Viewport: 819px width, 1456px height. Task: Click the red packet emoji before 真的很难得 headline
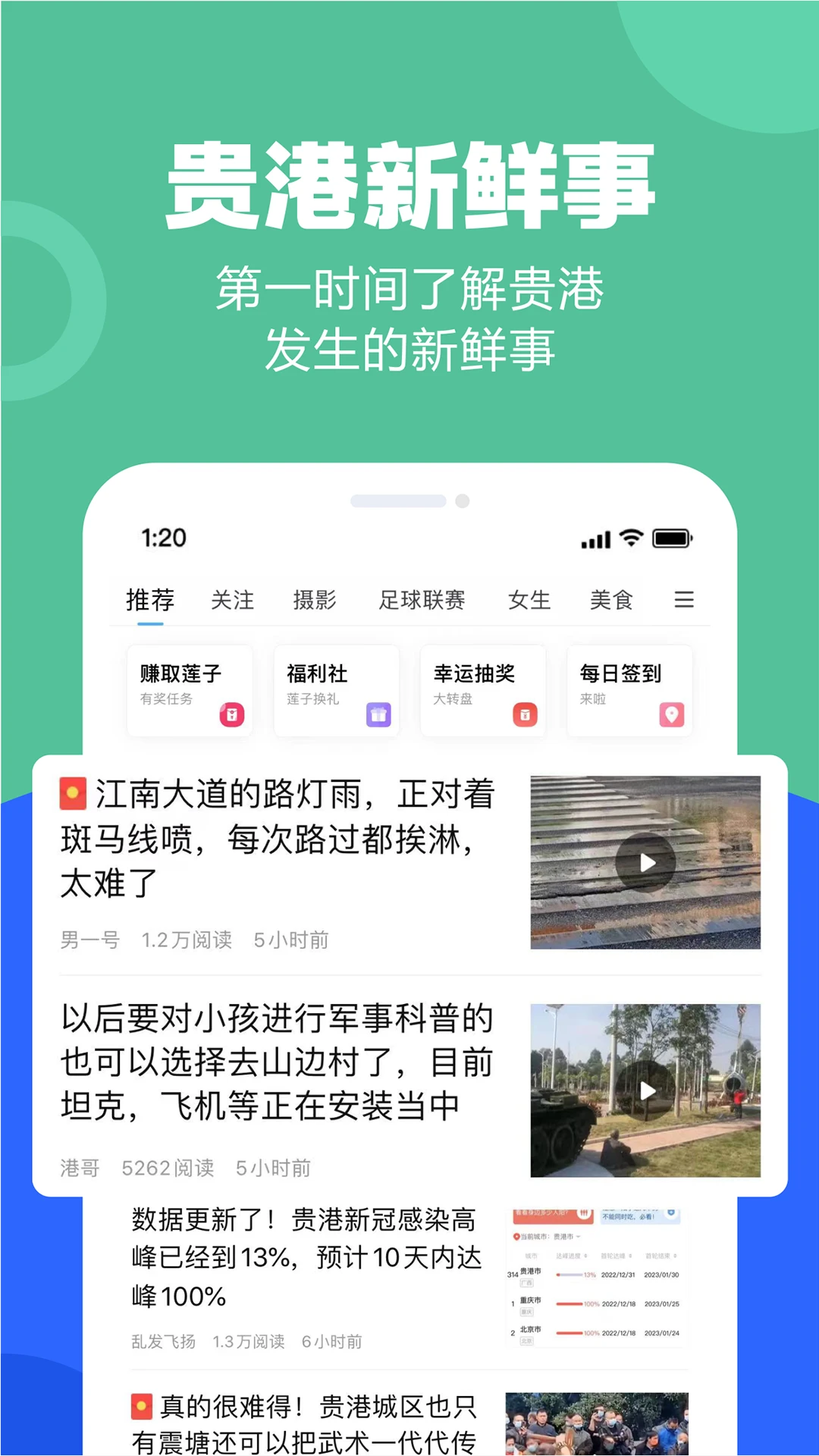140,1407
